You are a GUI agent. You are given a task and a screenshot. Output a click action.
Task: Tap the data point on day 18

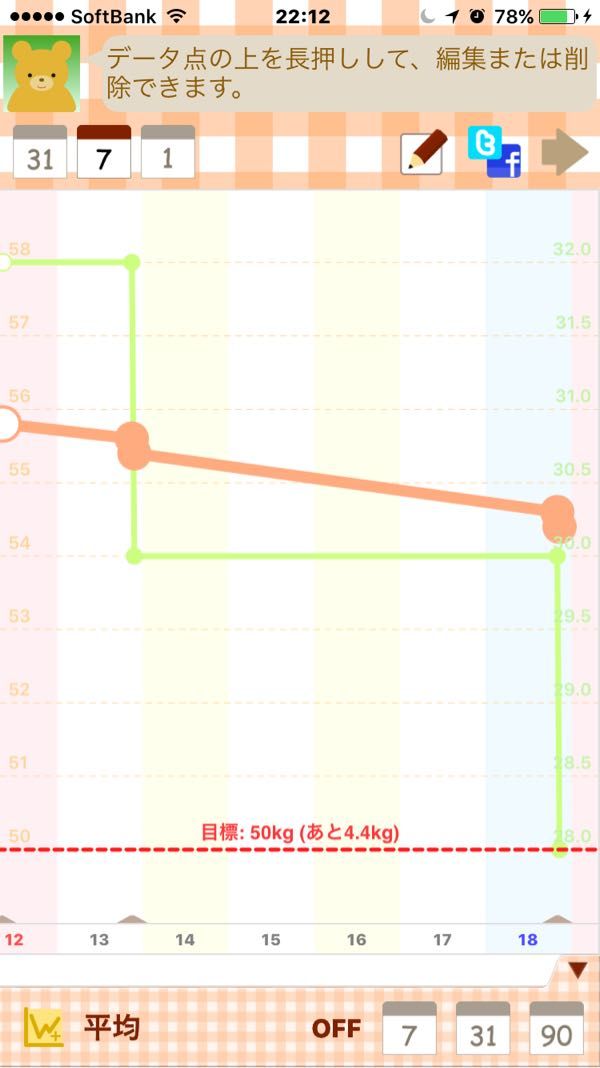[559, 519]
